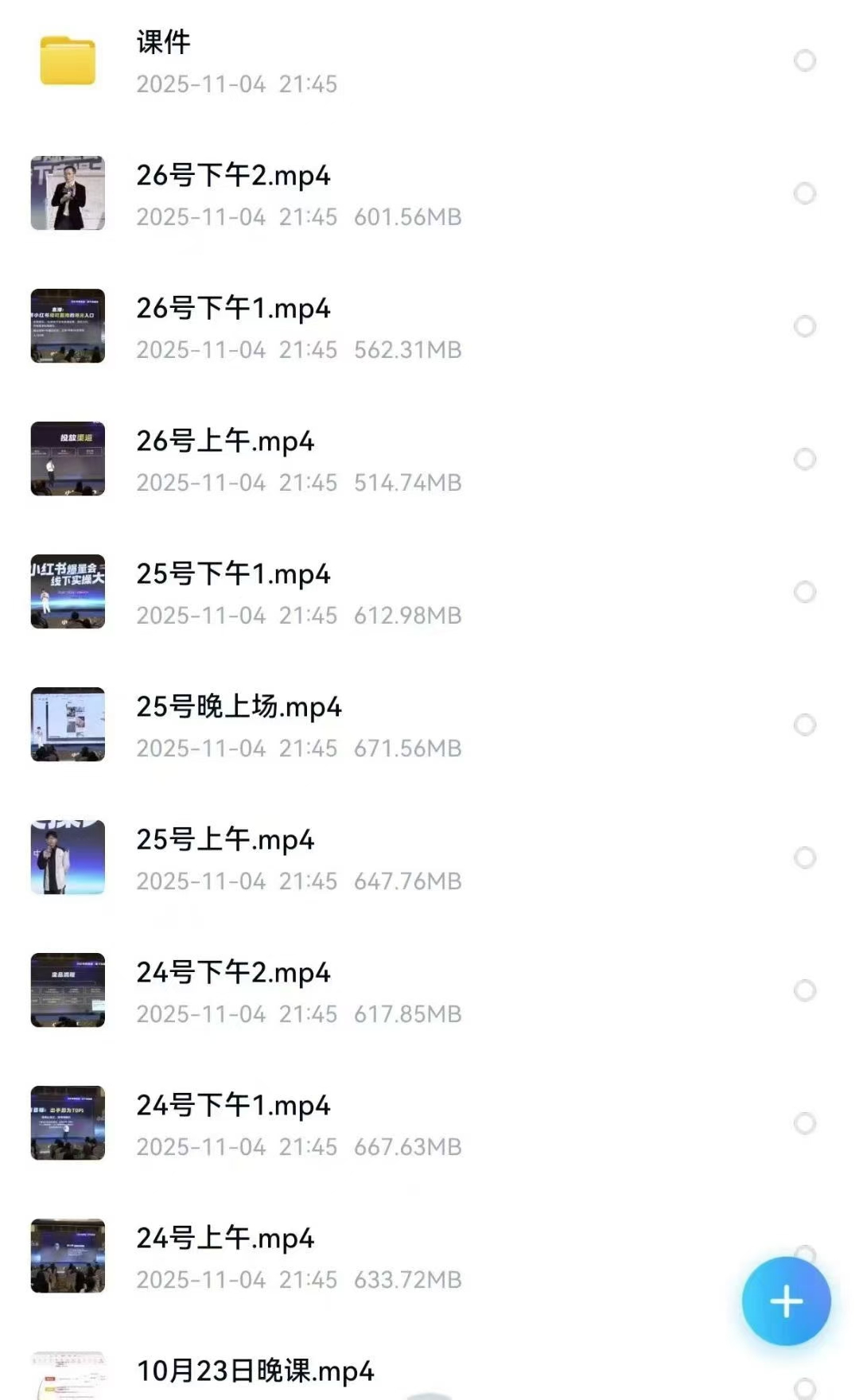Mark 25号下午1.mp4 as selected
The height and width of the screenshot is (1400, 859).
pyautogui.click(x=805, y=592)
